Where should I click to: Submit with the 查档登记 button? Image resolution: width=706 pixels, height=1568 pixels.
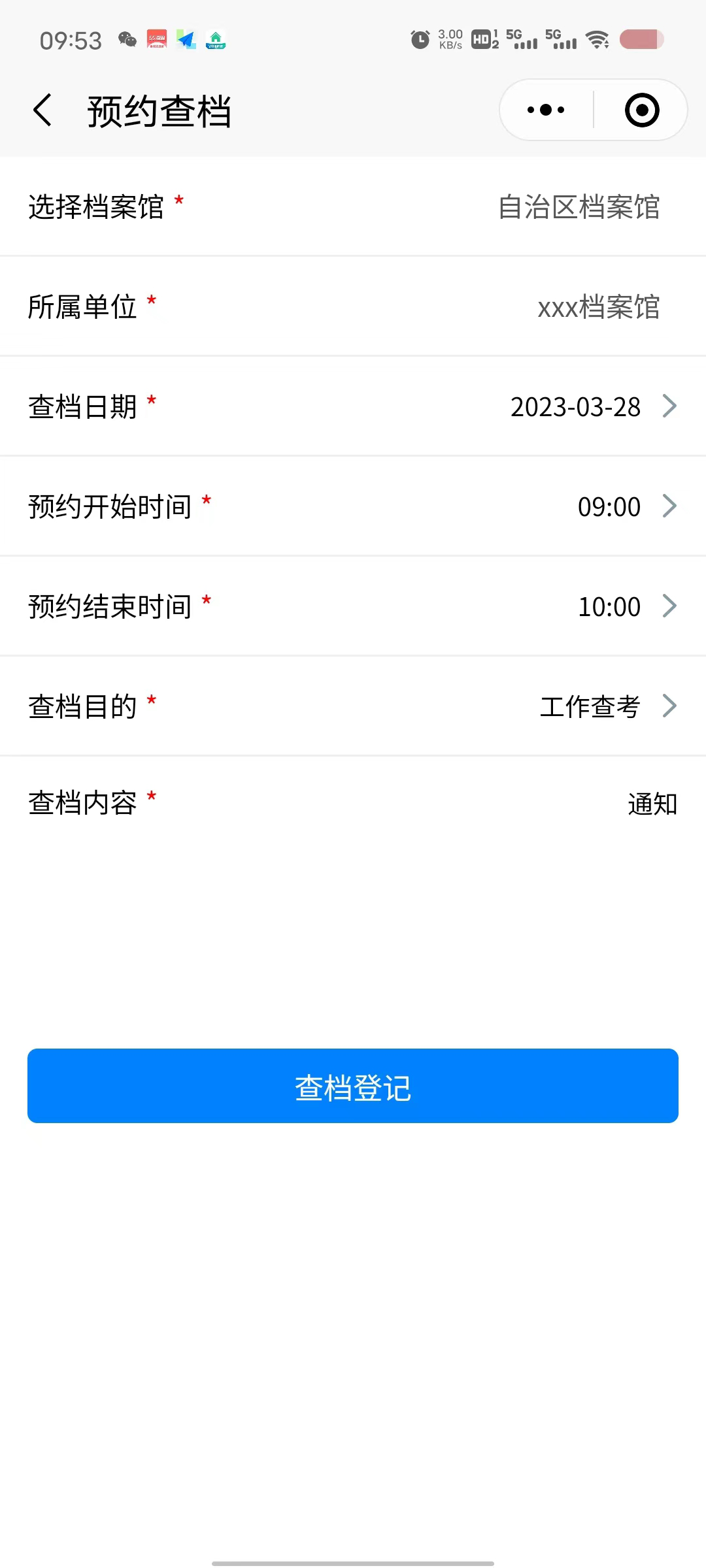[353, 1086]
